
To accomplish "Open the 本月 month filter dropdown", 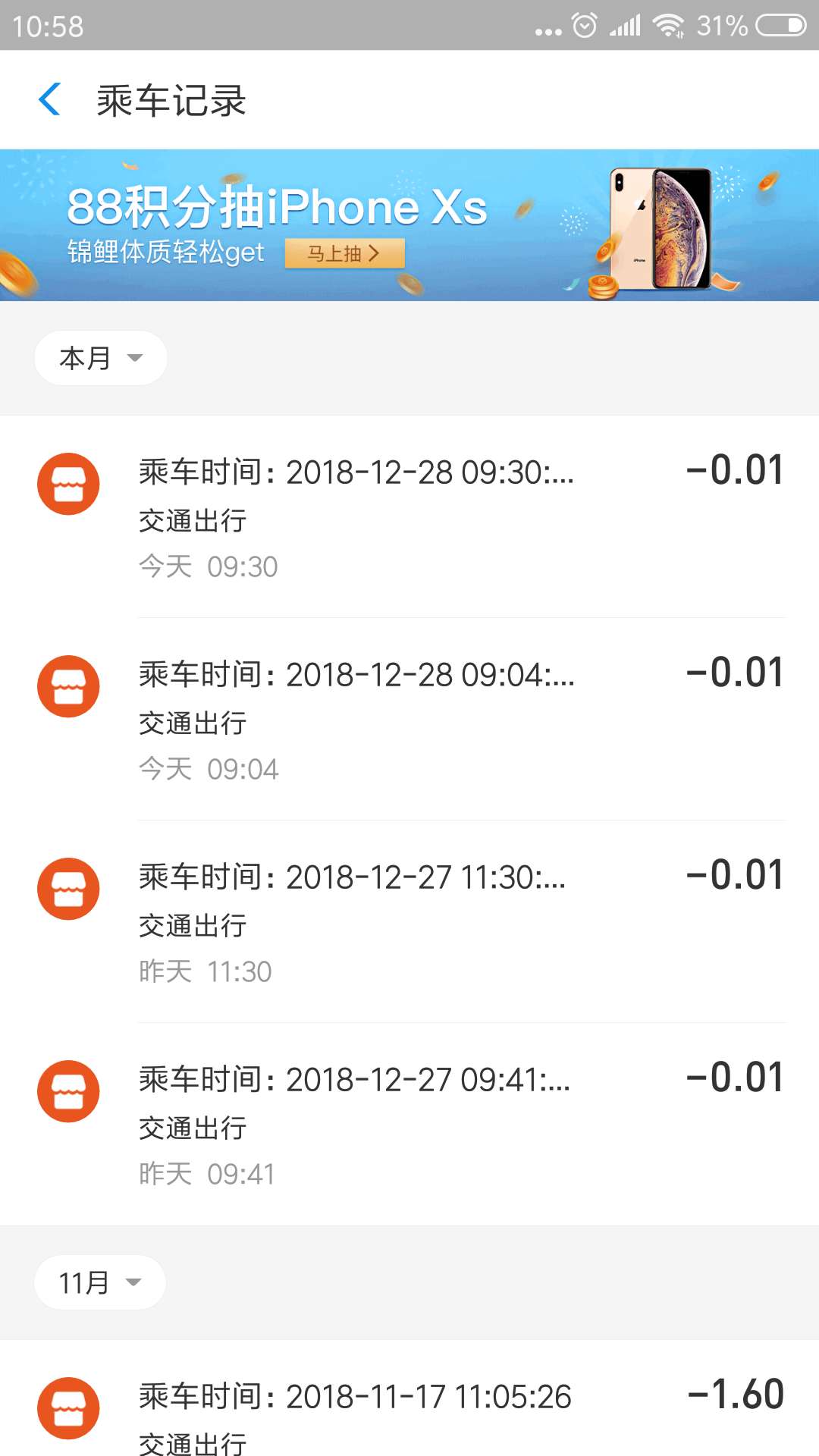I will pos(99,357).
